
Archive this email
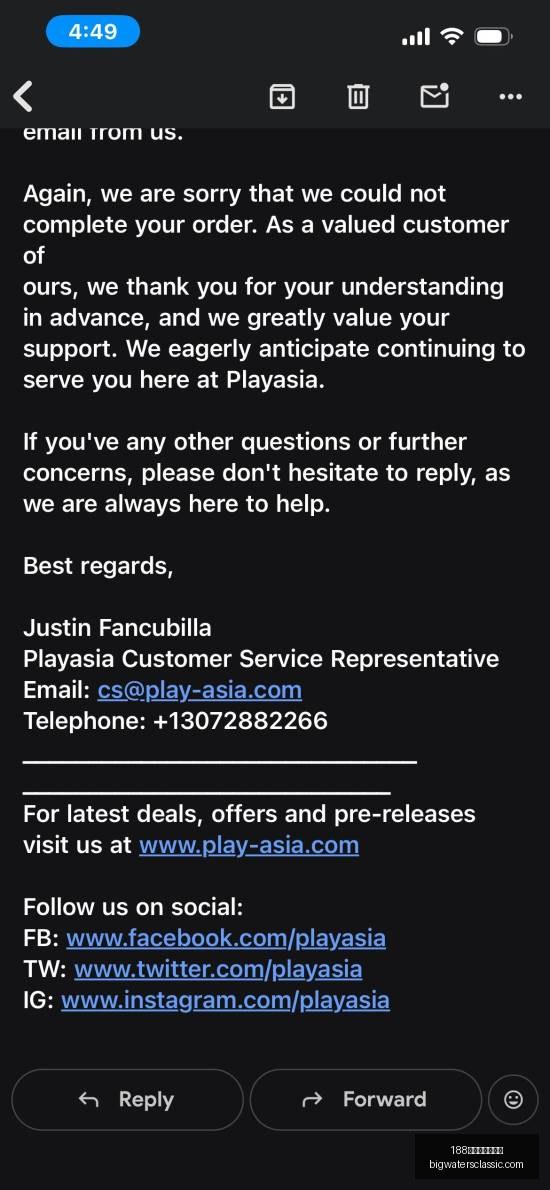tap(282, 96)
